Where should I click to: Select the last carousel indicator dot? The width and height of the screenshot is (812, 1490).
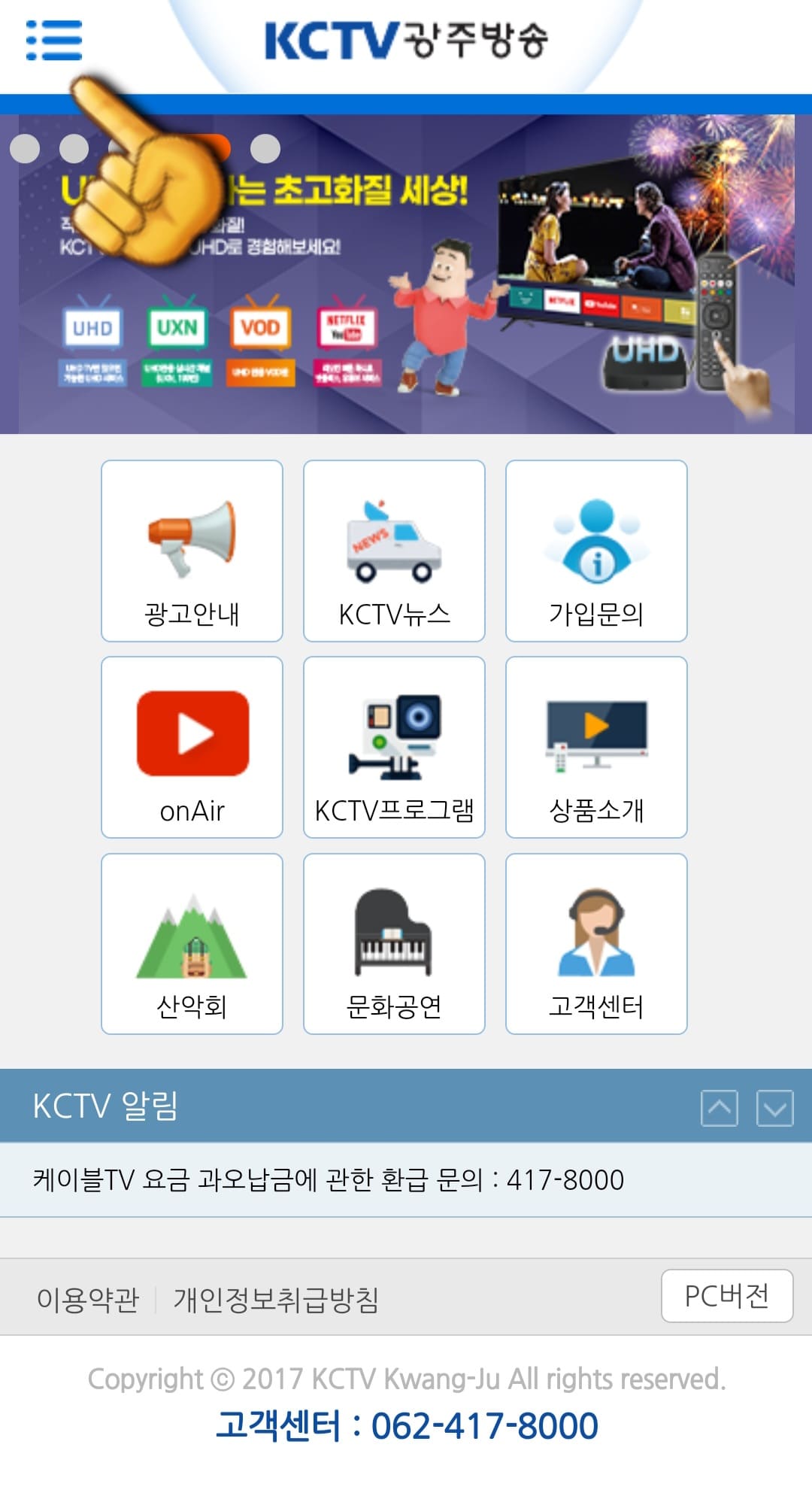[265, 148]
